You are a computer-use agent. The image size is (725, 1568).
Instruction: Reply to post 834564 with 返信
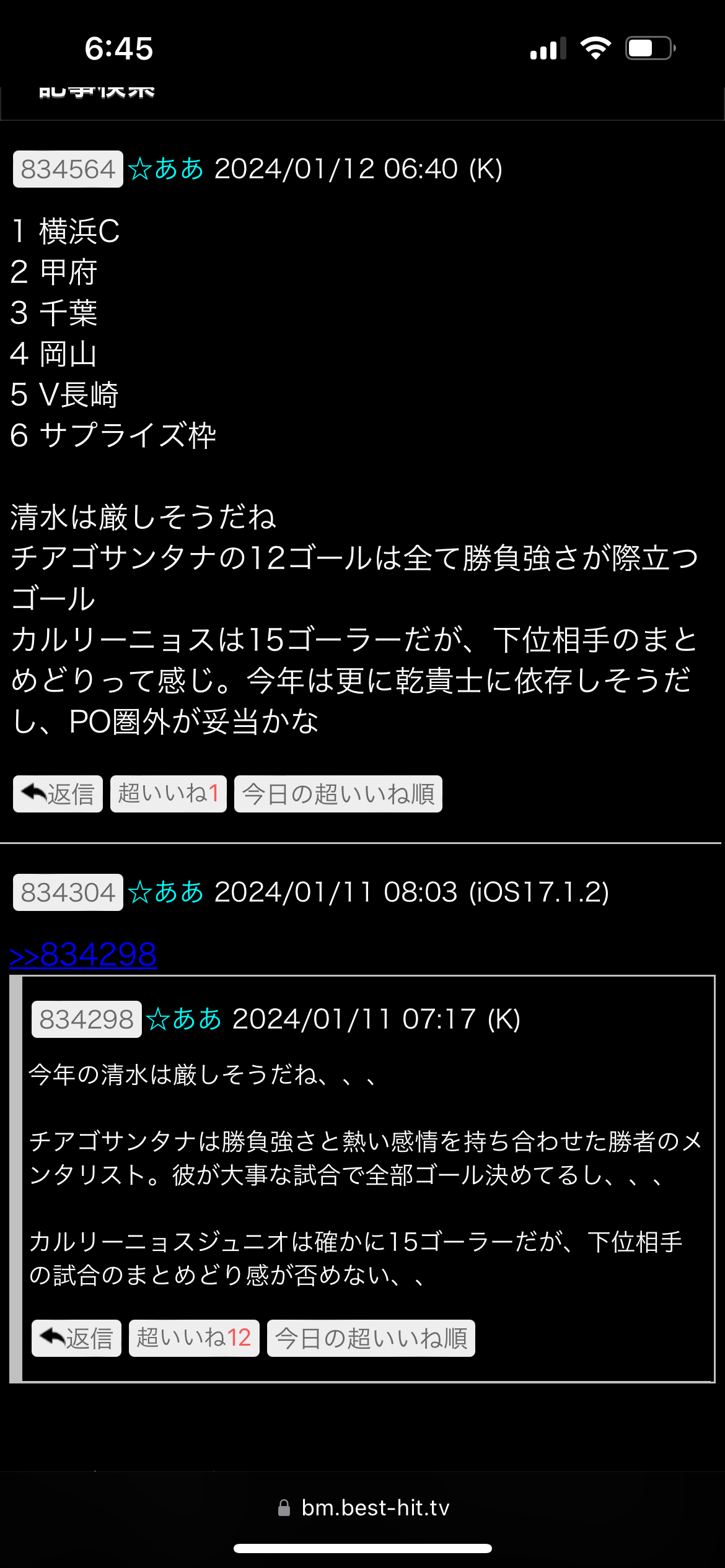(x=58, y=794)
